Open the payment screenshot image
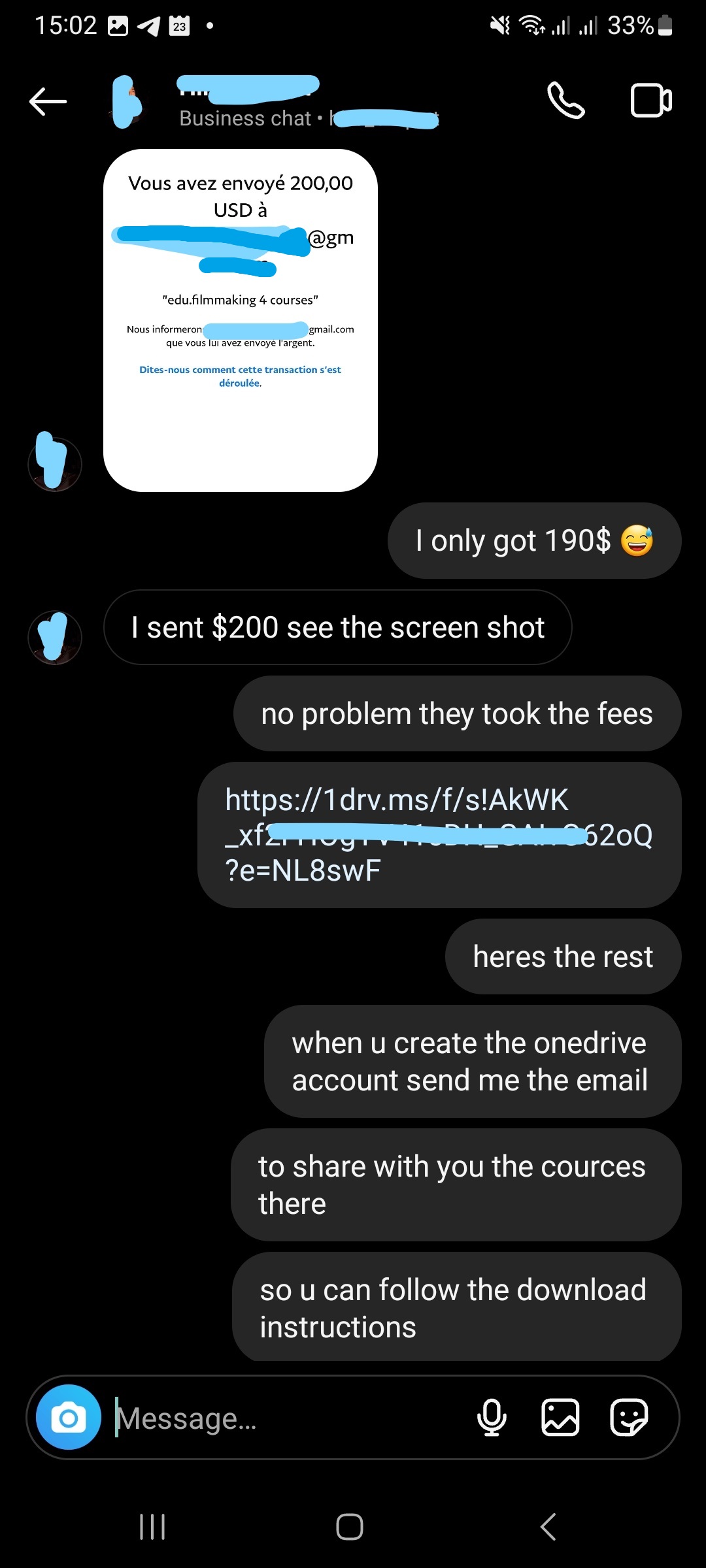This screenshot has height=1568, width=706. [x=241, y=320]
